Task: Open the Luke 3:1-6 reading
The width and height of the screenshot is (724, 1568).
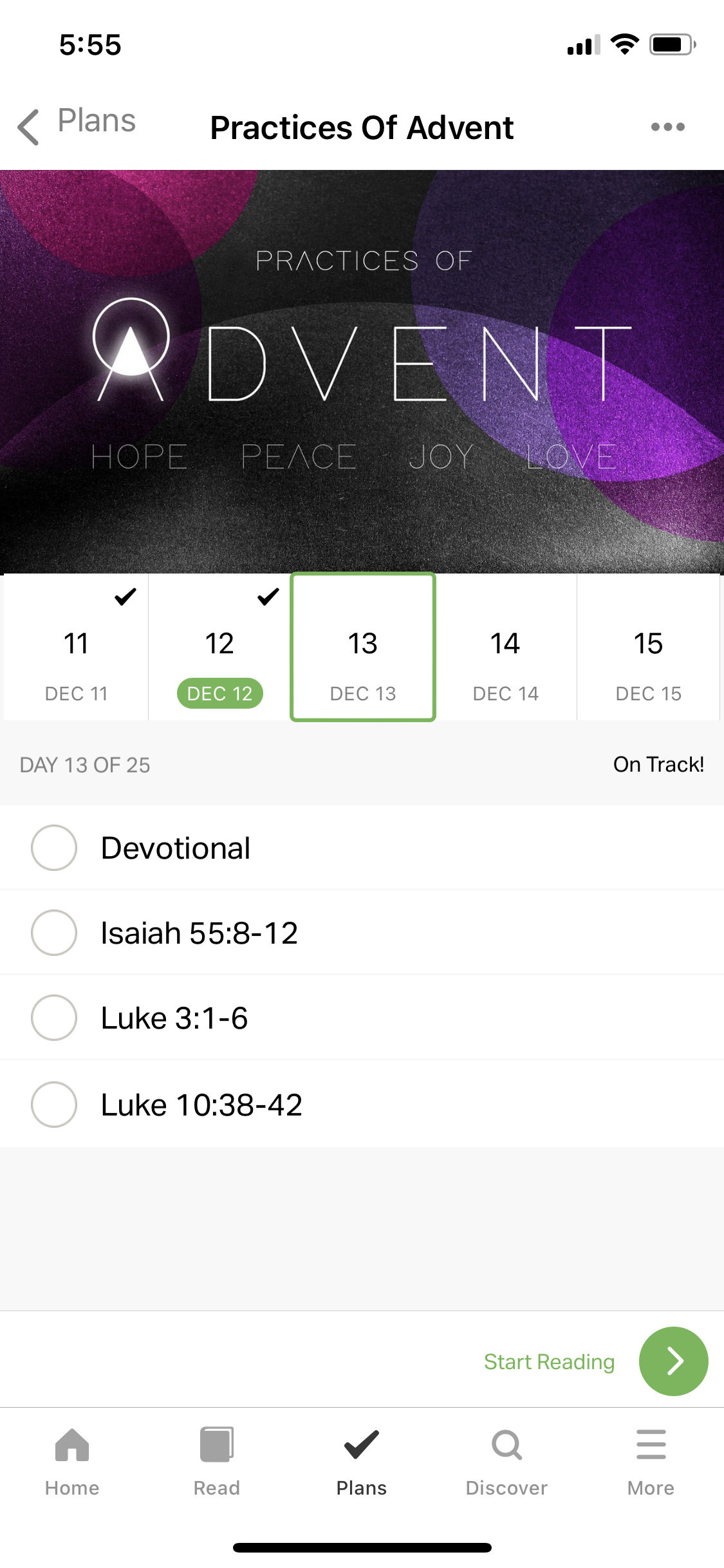Action: click(x=174, y=1018)
